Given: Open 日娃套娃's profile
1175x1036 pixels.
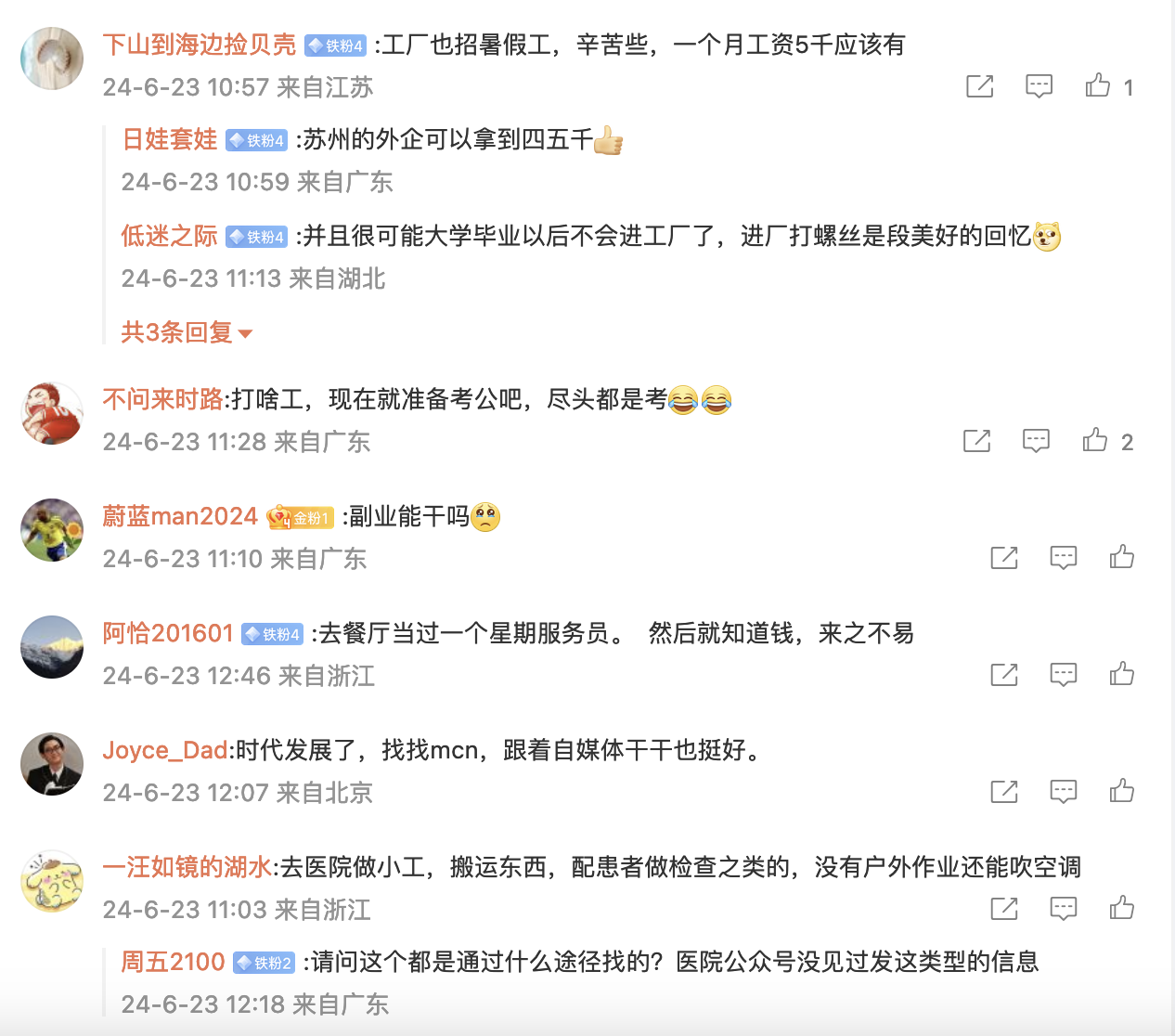Looking at the screenshot, I should (170, 139).
